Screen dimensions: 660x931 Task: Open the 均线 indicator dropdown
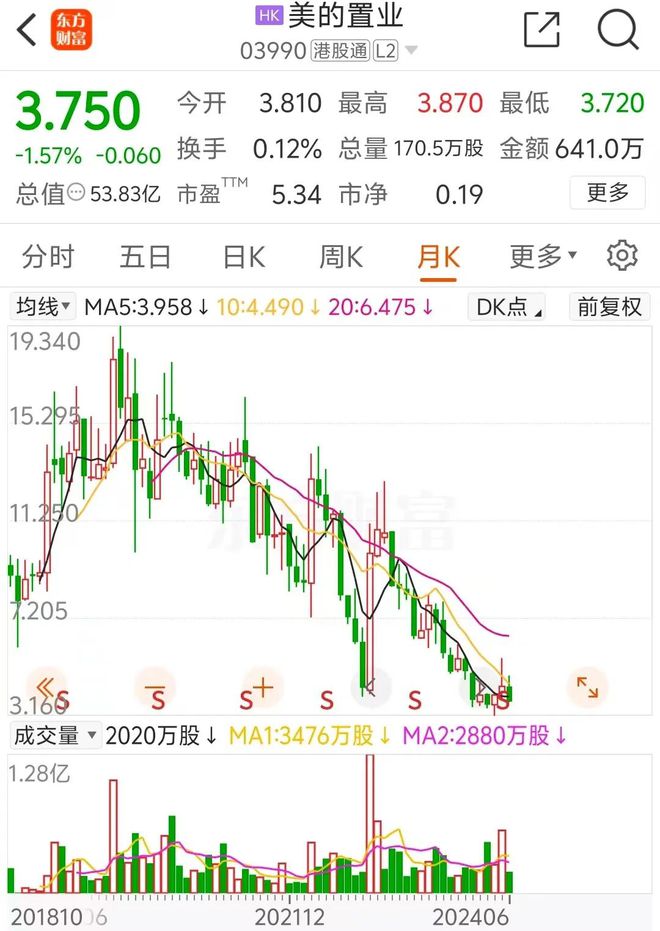tap(42, 307)
